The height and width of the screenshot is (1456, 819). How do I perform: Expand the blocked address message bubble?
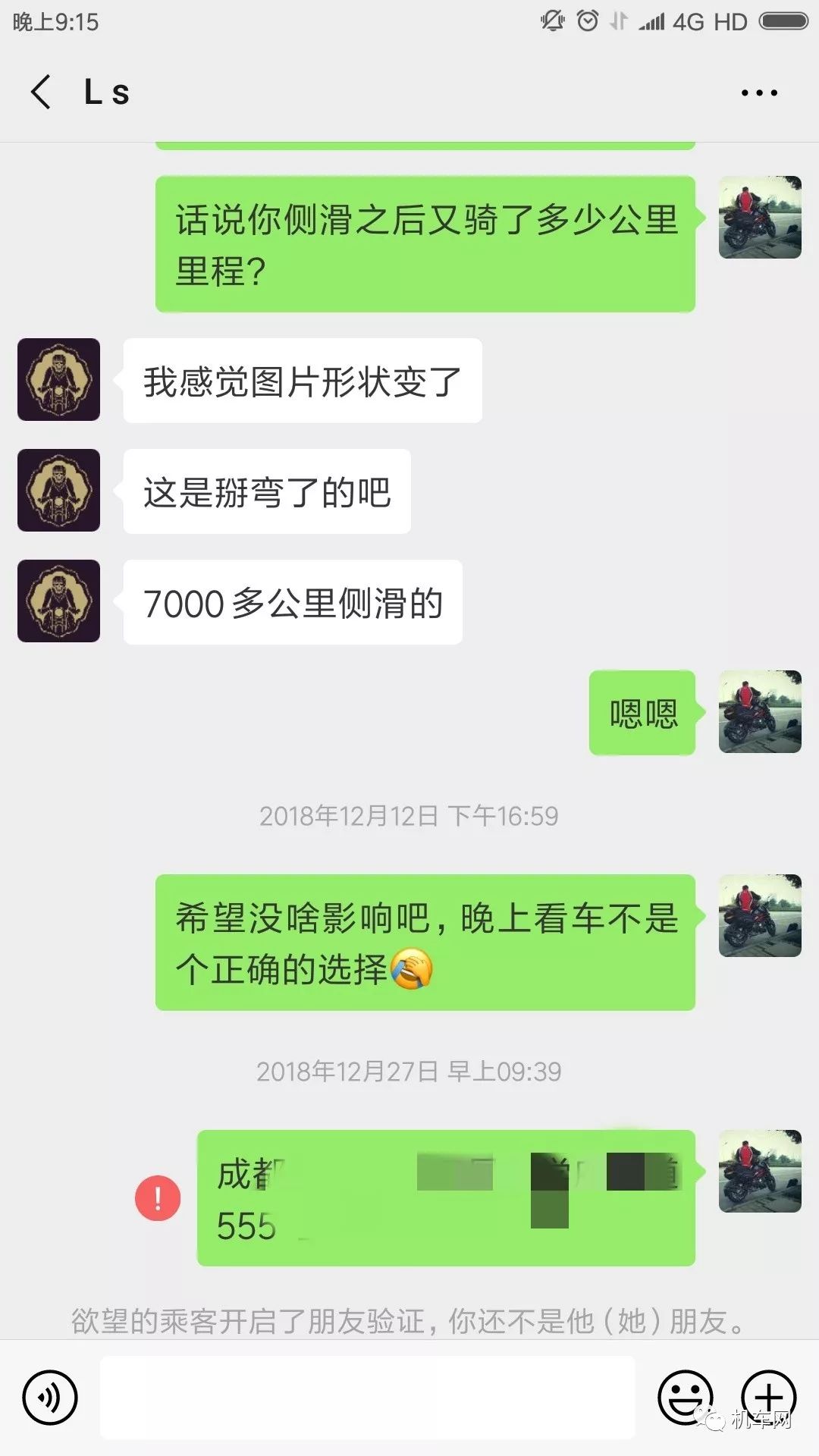[447, 1198]
